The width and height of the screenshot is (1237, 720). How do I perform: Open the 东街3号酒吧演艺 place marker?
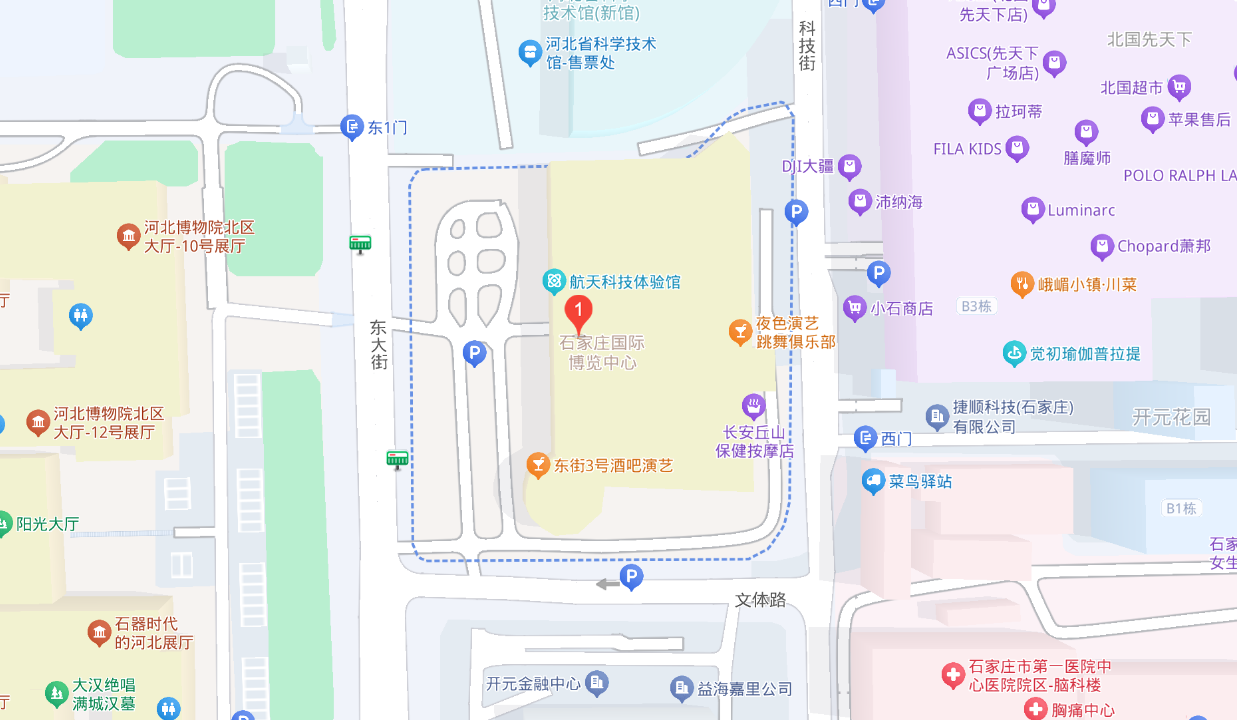pyautogui.click(x=538, y=465)
